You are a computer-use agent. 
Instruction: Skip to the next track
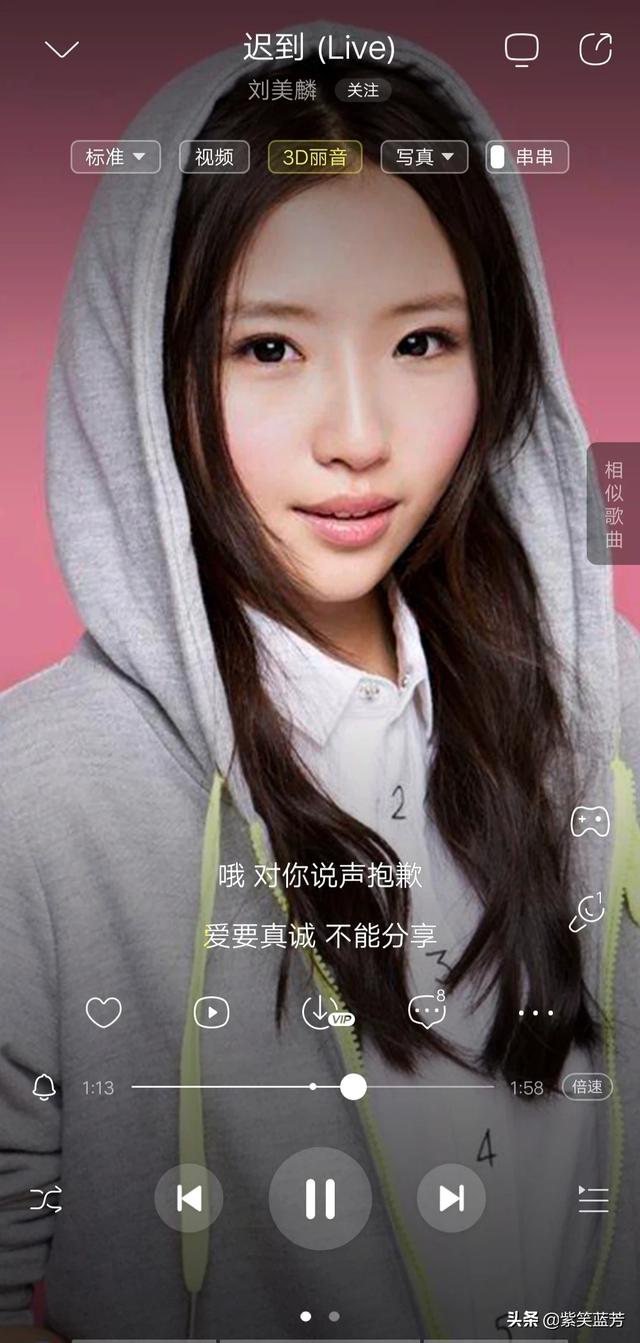451,1198
